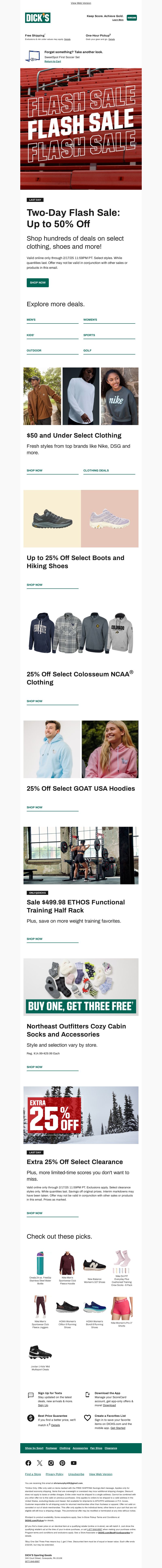Tap Shop Now under ETHOS Half Rack

click(x=35, y=939)
